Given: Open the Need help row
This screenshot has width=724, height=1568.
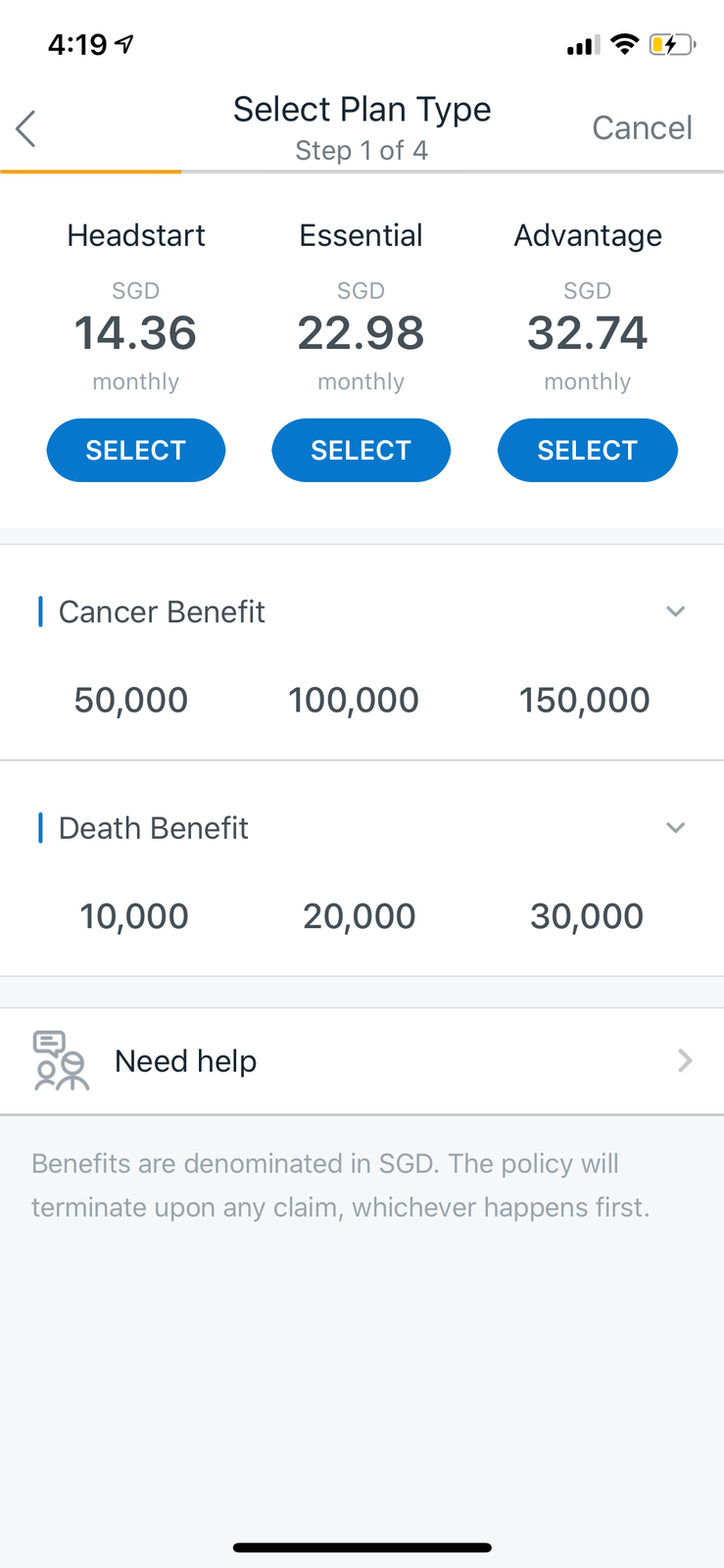Looking at the screenshot, I should tap(362, 1061).
